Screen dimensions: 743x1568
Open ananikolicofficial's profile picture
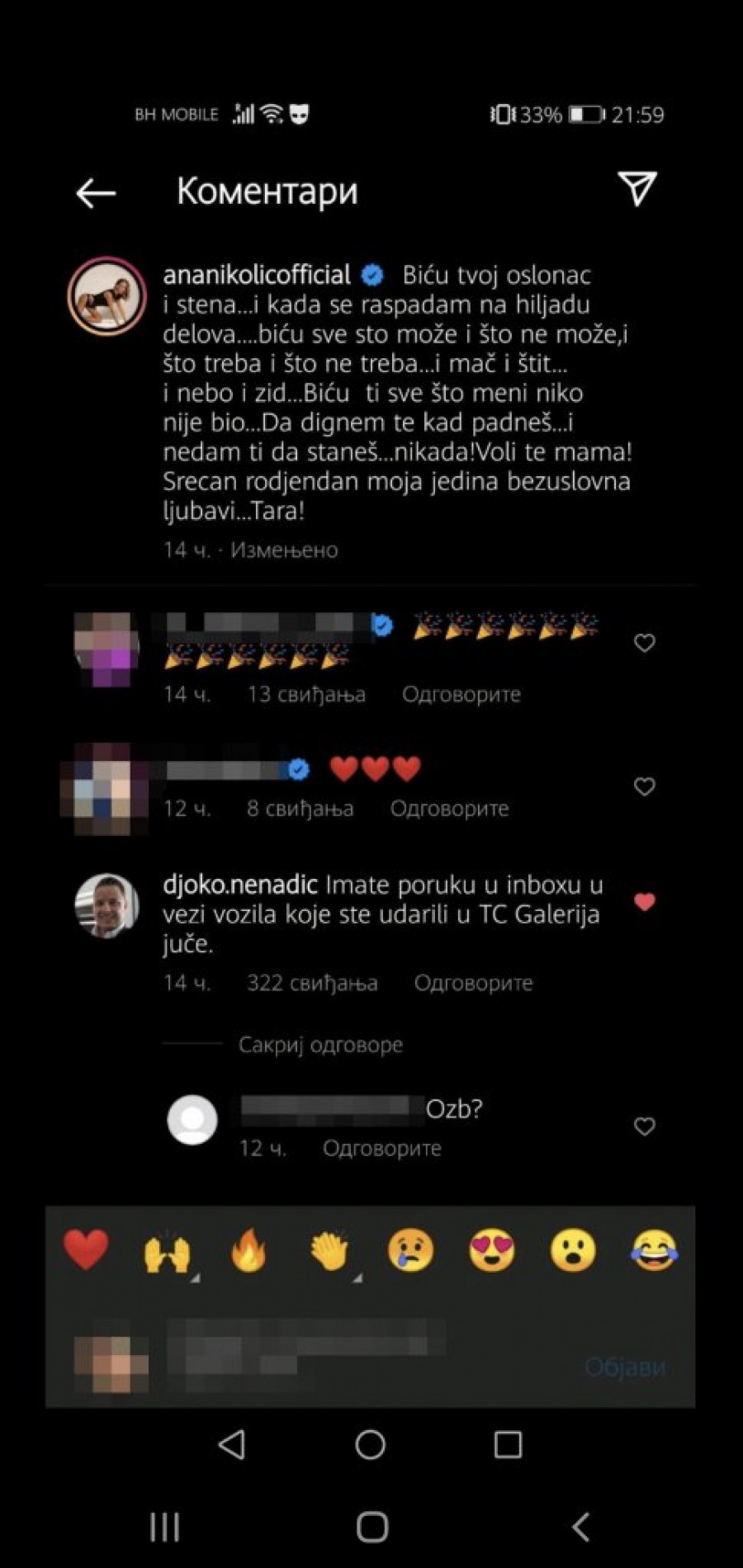tap(106, 296)
